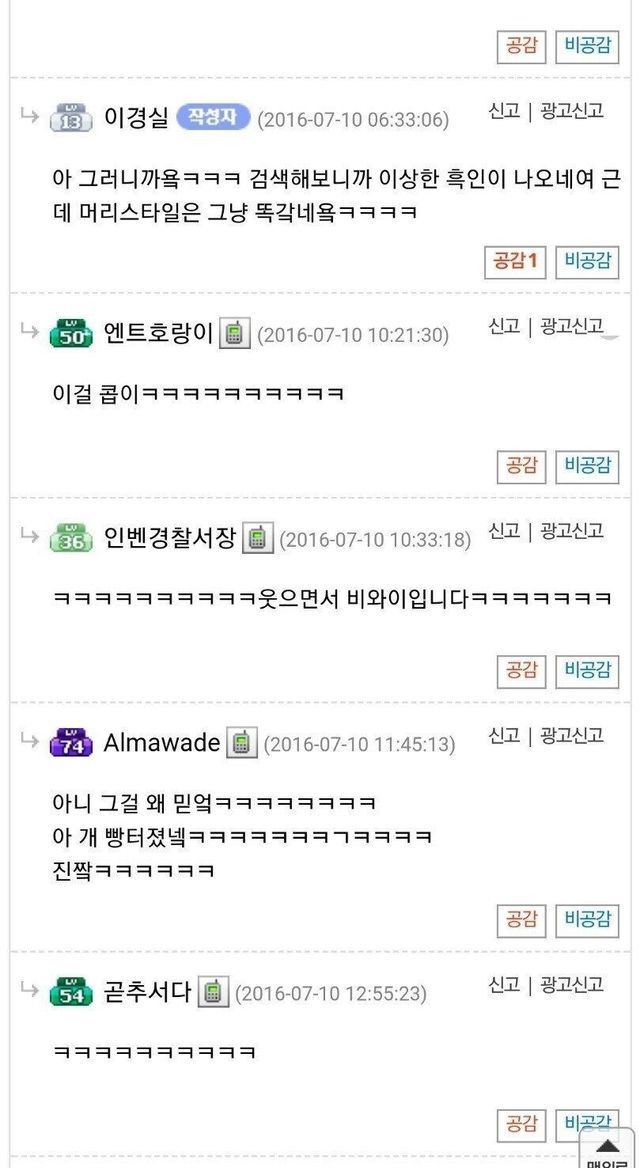
Task: Open Almawade's user profile
Action: [x=161, y=743]
